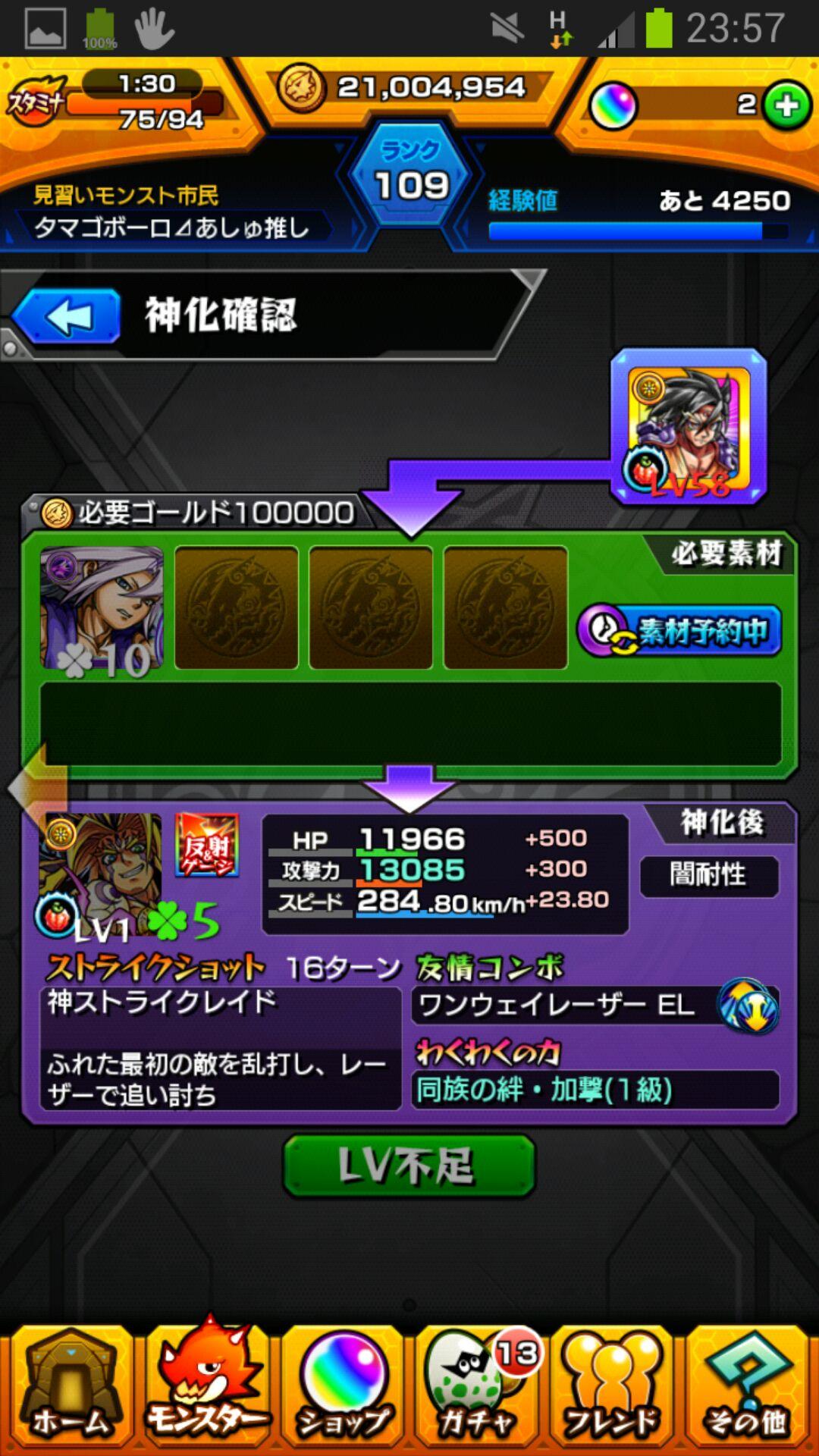This screenshot has width=819, height=1456.
Task: Tap the 素材予約中 reservation button
Action: point(679,630)
